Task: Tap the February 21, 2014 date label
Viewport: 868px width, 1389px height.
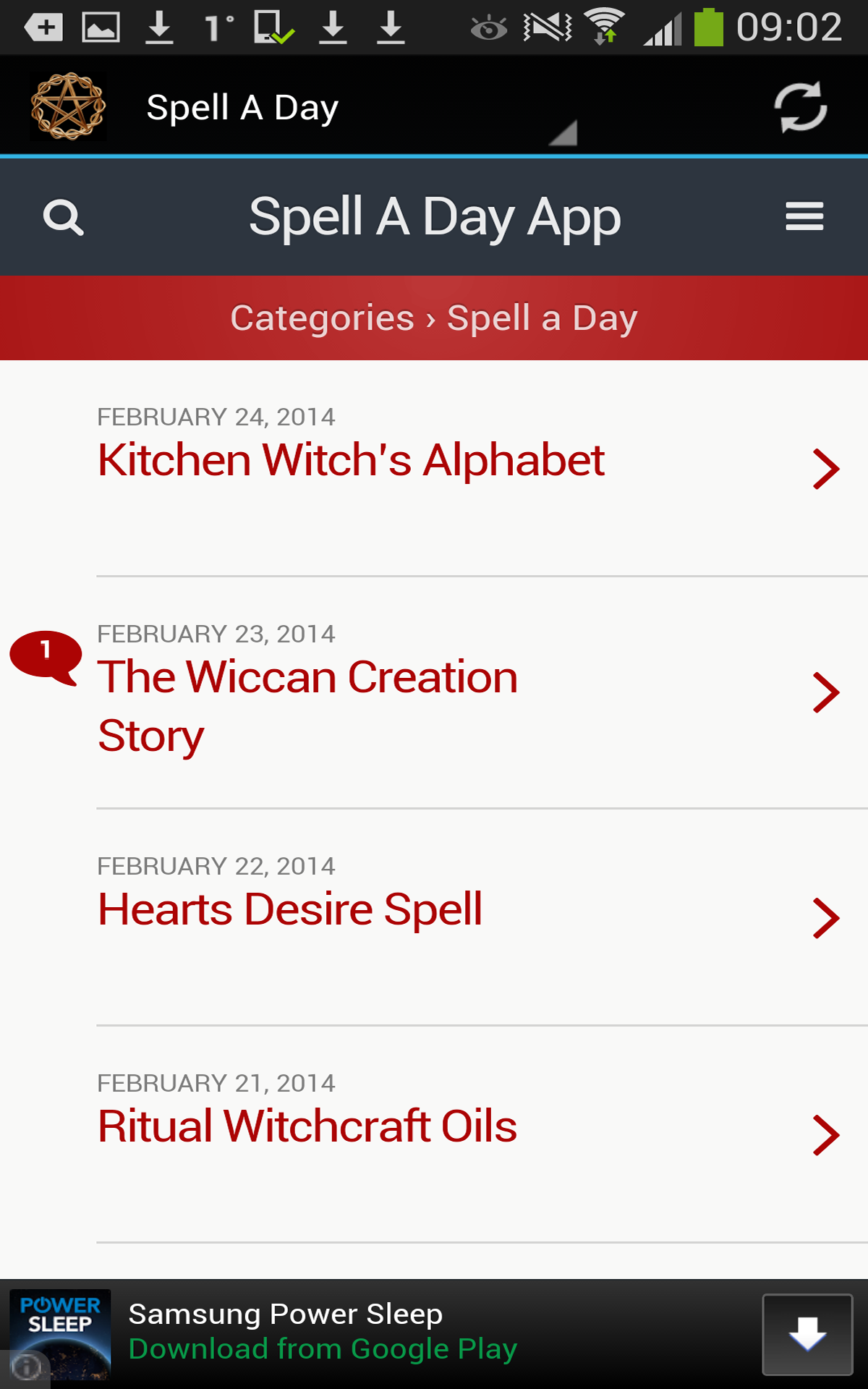Action: [216, 1083]
